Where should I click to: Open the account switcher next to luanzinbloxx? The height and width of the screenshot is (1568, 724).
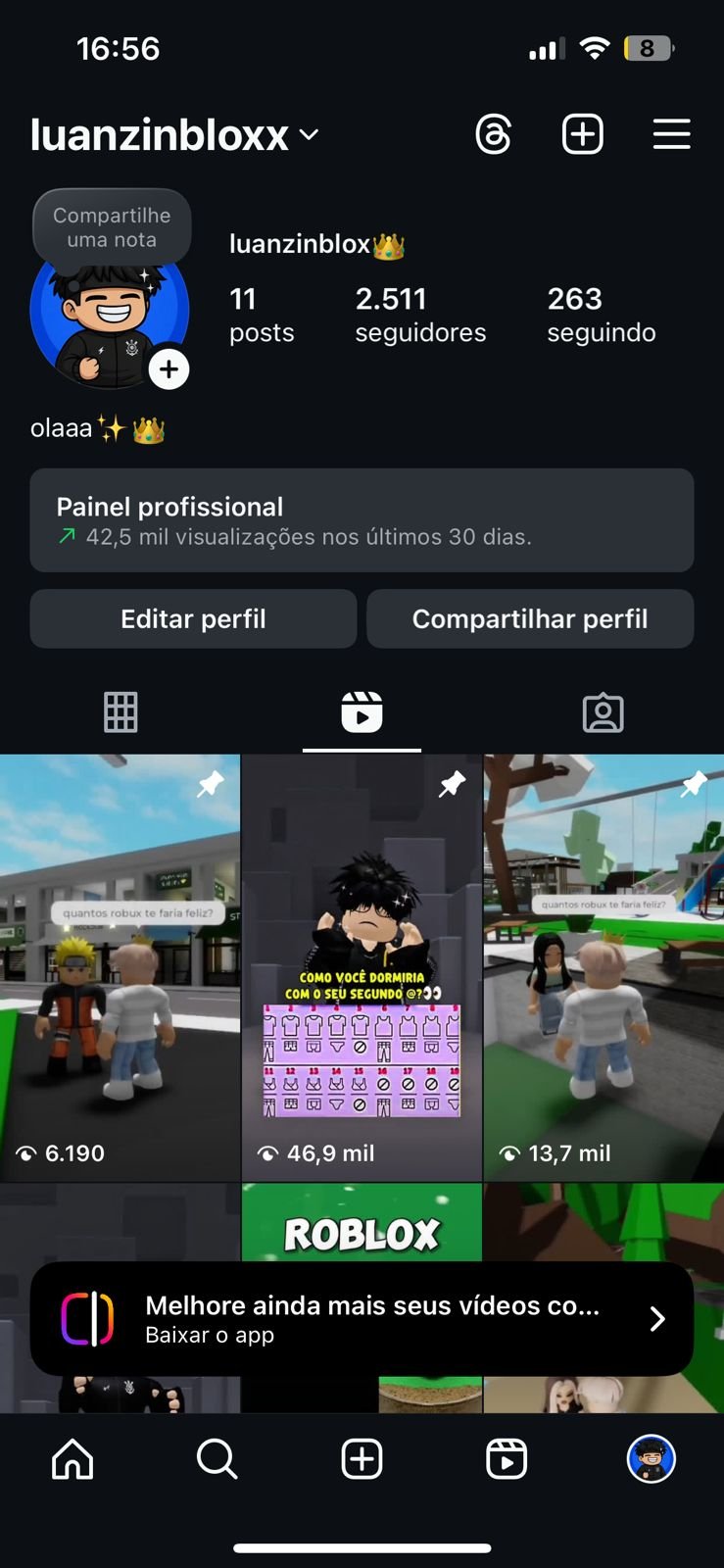click(x=310, y=134)
